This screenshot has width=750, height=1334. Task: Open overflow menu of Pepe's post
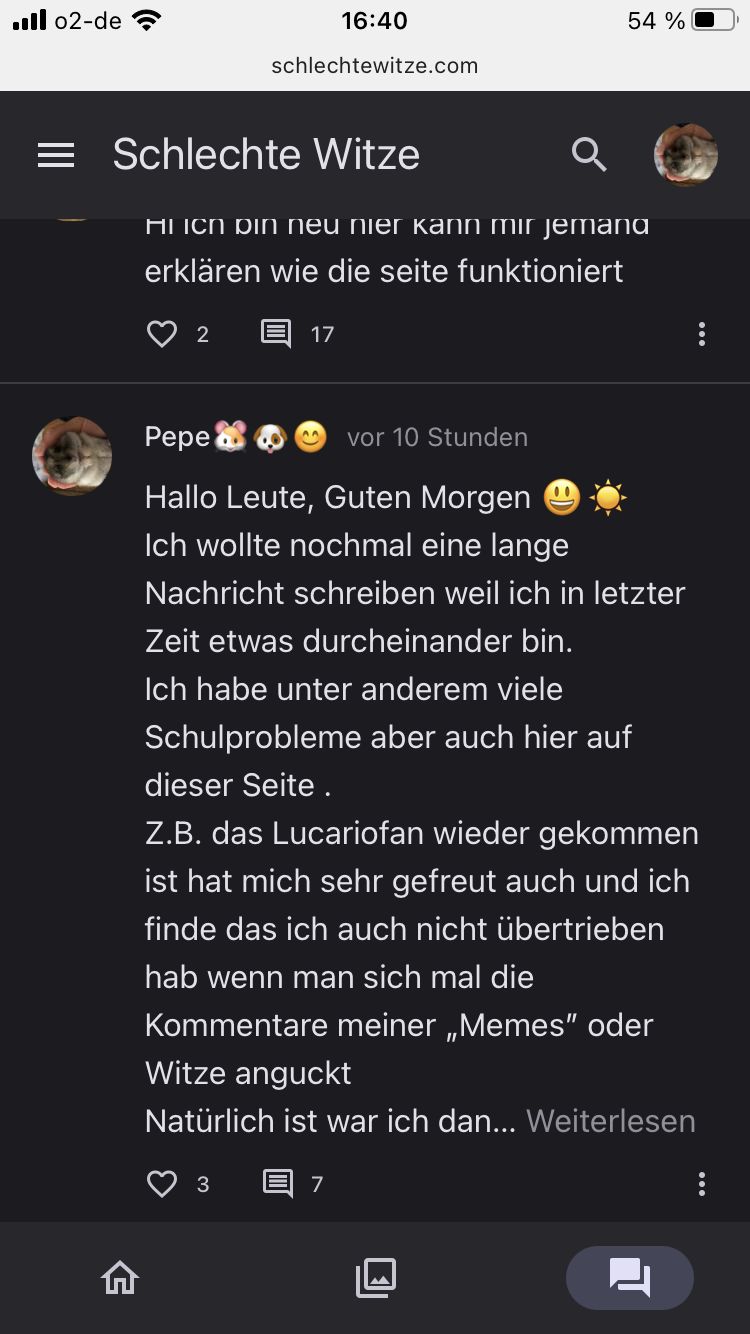(x=702, y=1184)
